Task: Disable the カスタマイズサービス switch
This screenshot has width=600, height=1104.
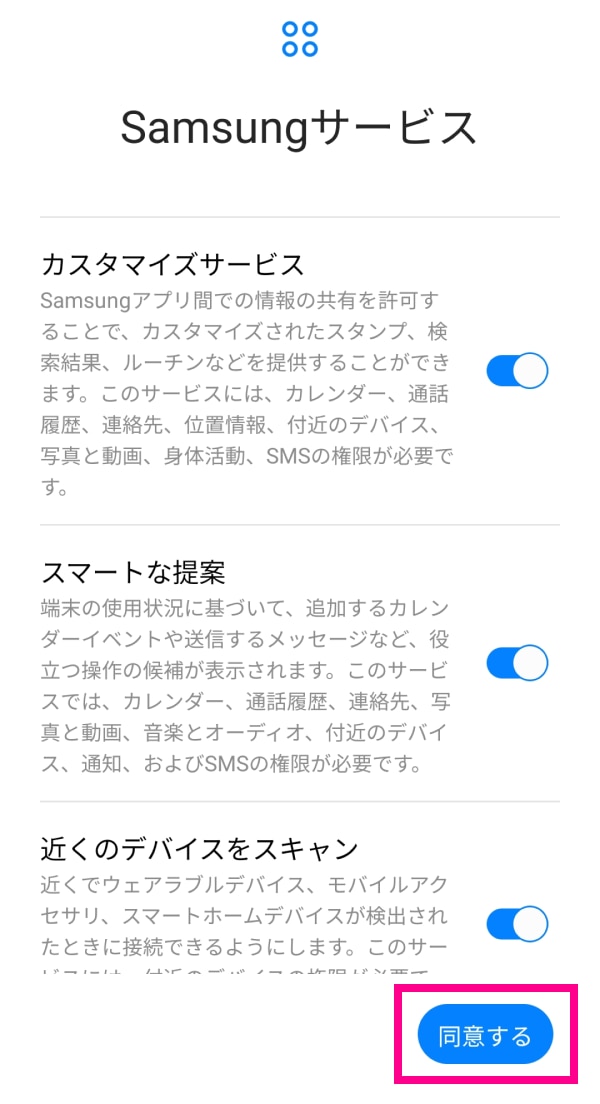Action: tap(518, 370)
